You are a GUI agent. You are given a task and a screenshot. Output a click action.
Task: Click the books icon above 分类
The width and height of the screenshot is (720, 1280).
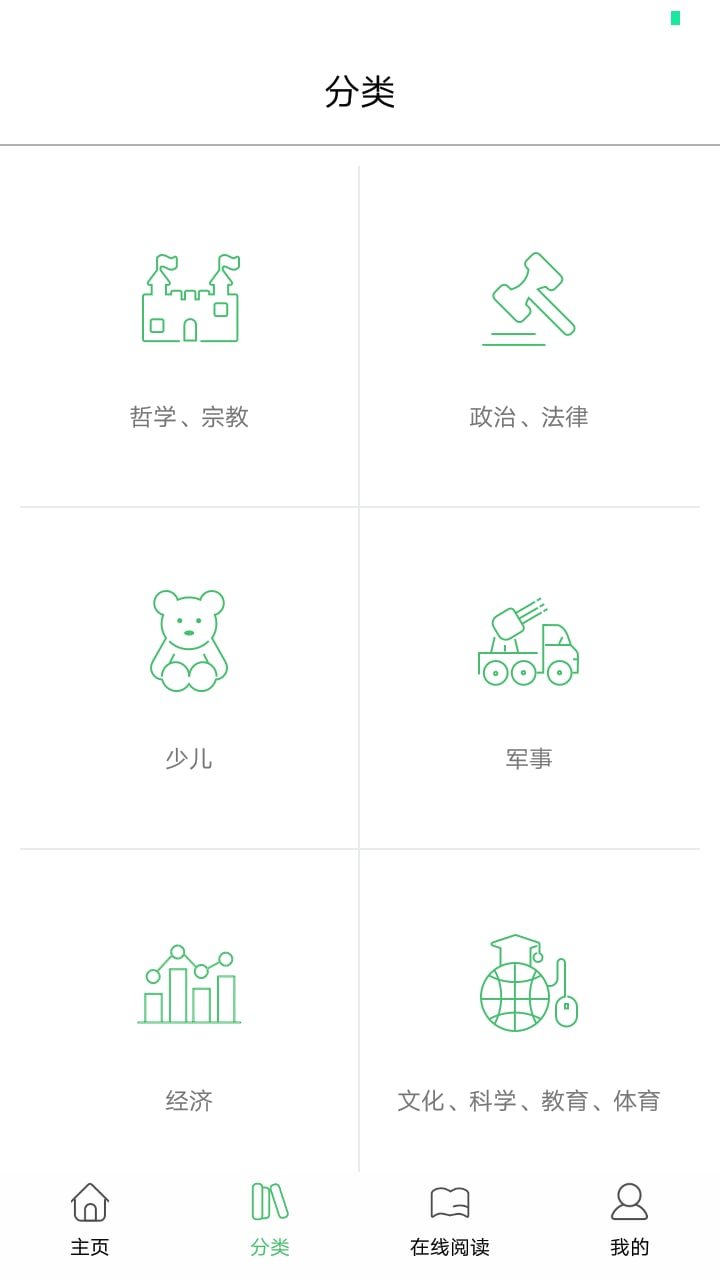click(x=268, y=1201)
